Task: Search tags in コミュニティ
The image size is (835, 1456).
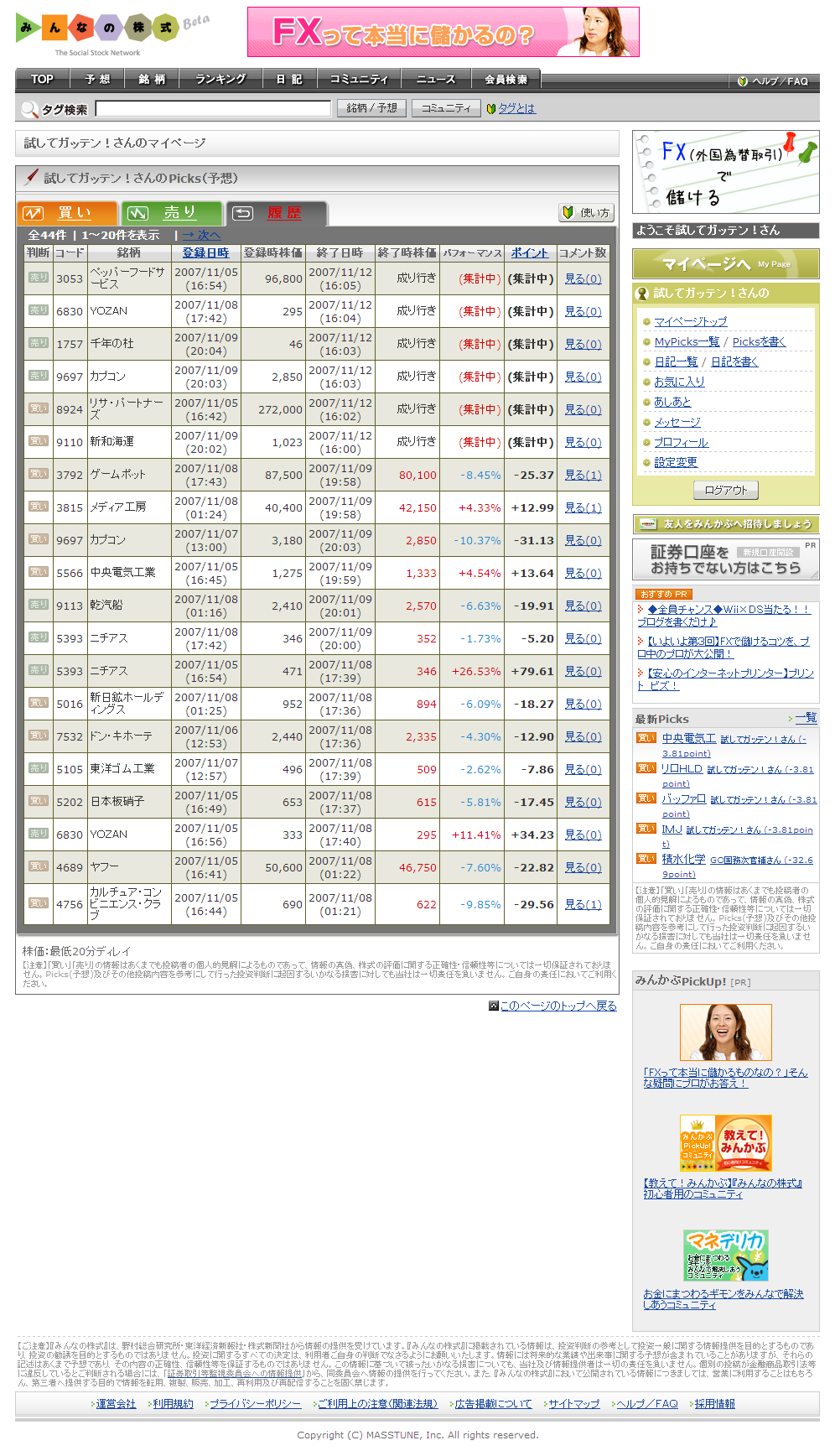Action: coord(446,108)
